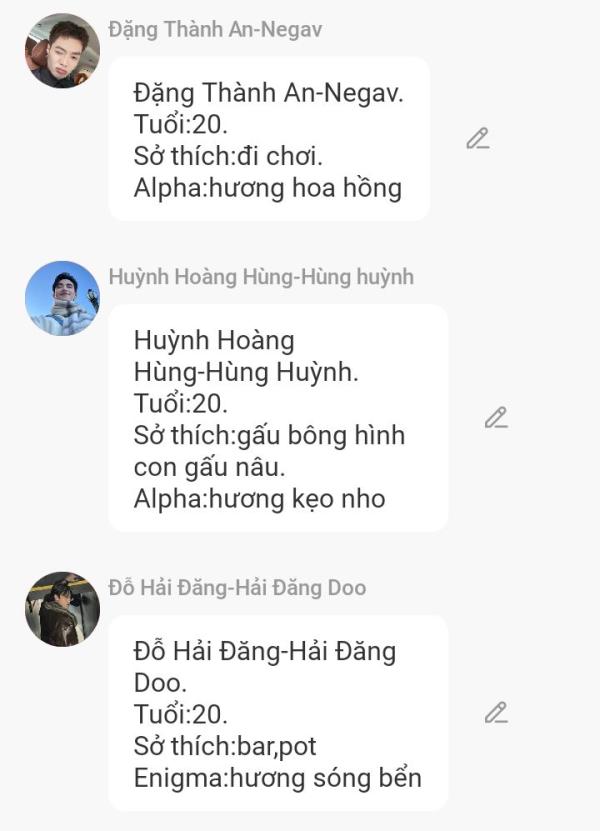Open Đỗ Hải Đăng's avatar
The width and height of the screenshot is (600, 831).
(x=62, y=609)
